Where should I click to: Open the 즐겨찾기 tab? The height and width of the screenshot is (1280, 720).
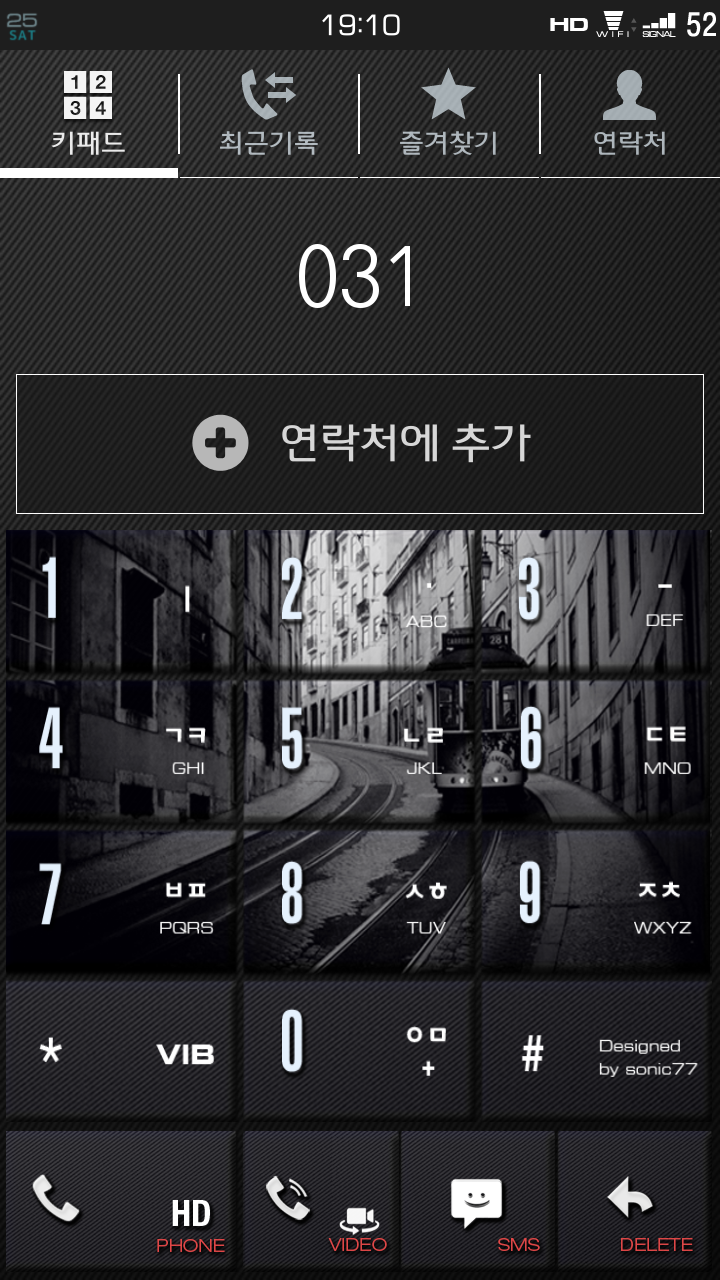tap(448, 112)
